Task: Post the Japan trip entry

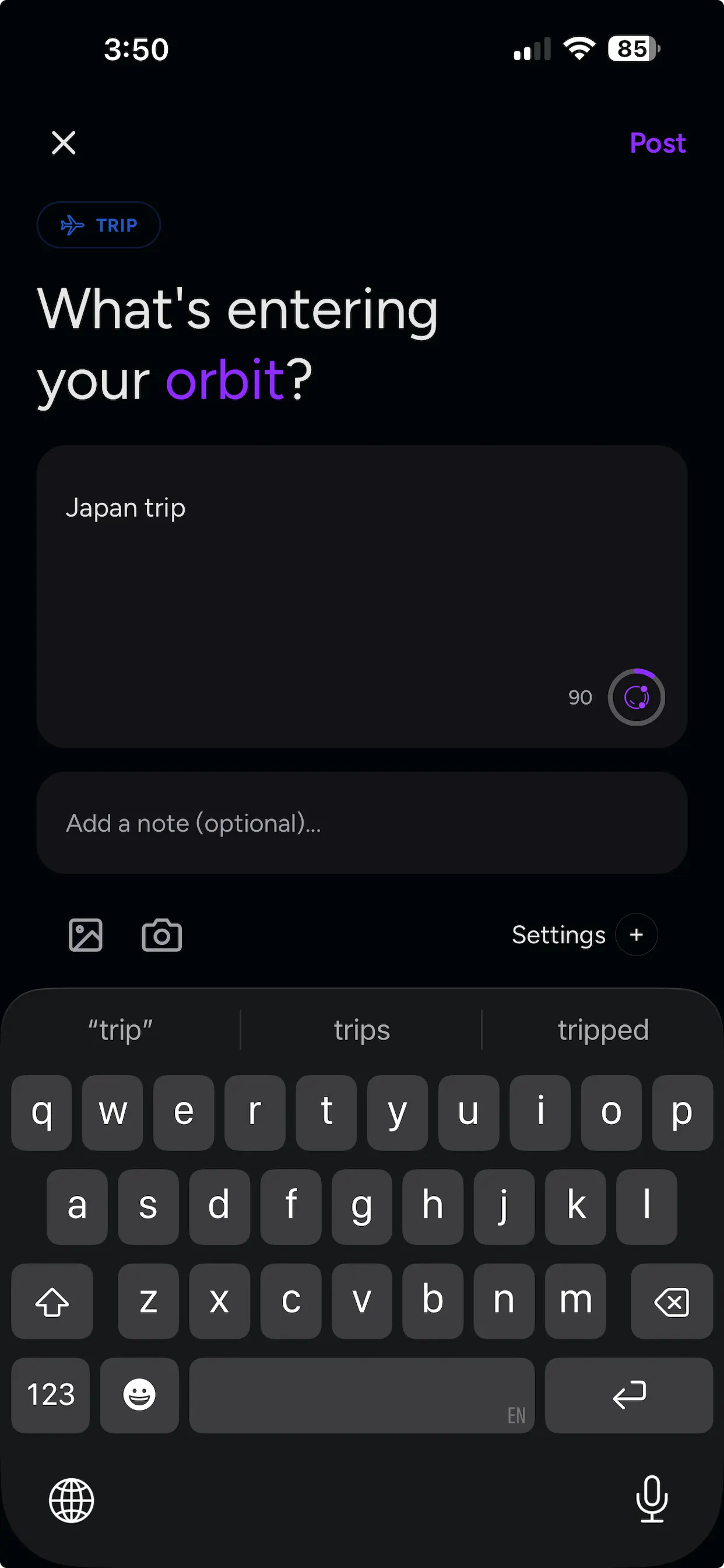Action: coord(658,143)
